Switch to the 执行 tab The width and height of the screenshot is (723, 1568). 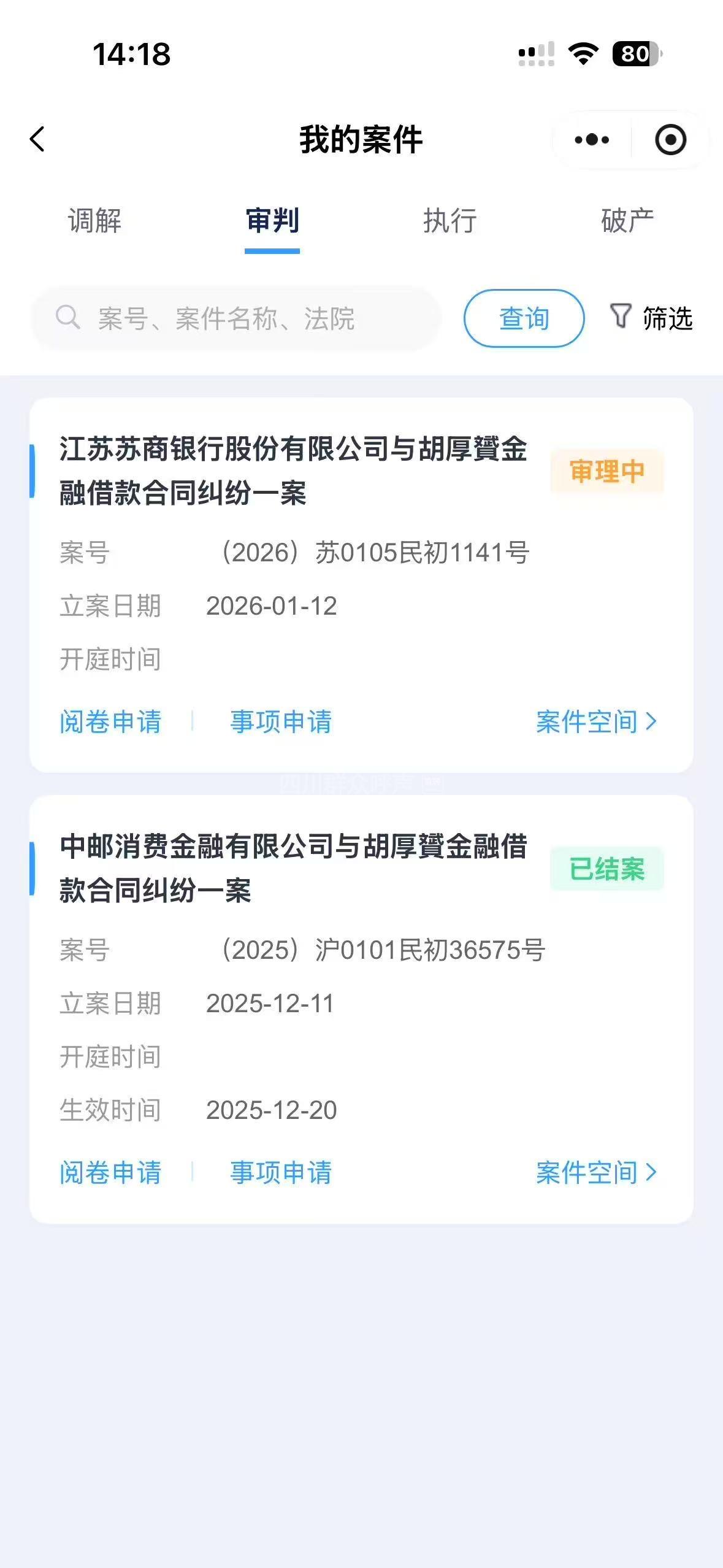[449, 221]
